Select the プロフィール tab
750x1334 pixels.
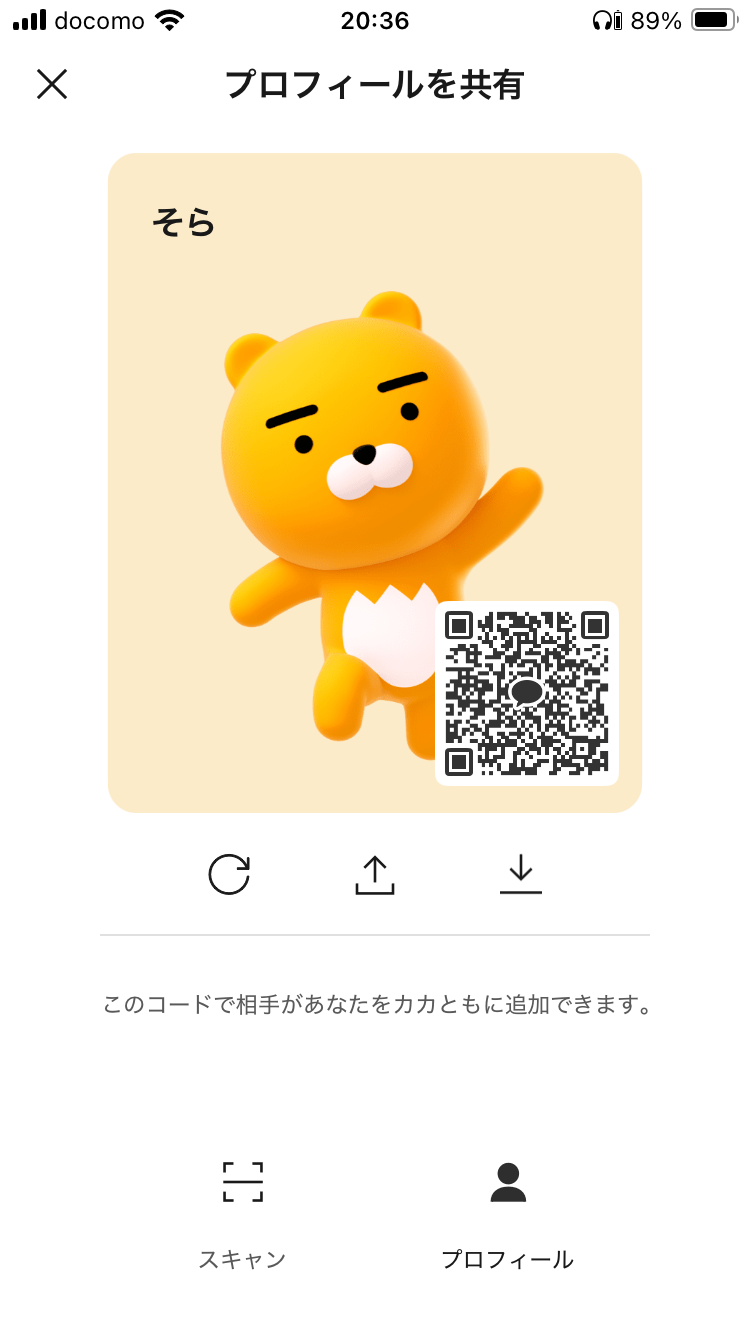508,1213
